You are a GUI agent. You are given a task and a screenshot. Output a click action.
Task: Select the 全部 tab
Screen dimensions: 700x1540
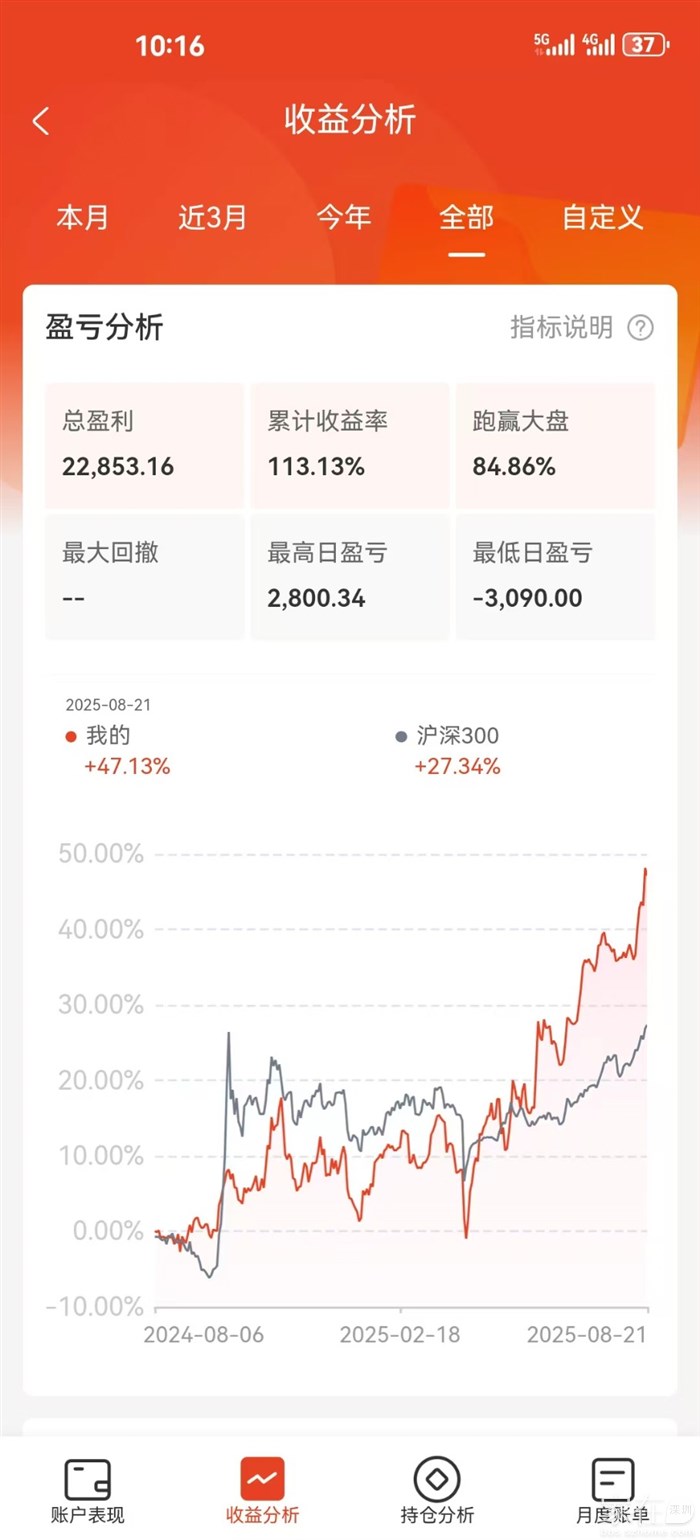pyautogui.click(x=466, y=217)
